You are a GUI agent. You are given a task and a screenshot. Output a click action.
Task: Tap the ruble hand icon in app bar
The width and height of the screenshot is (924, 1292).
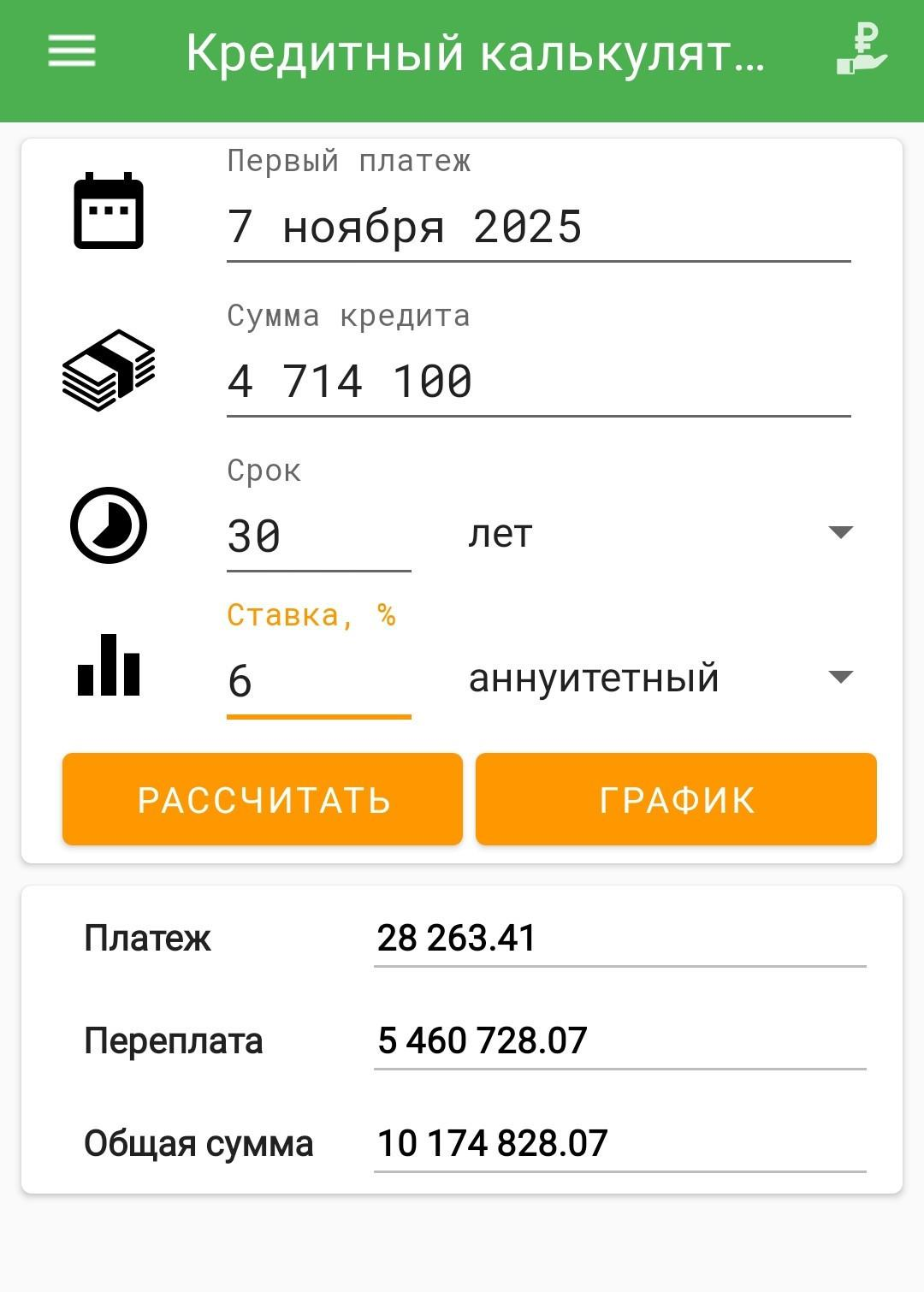(862, 50)
